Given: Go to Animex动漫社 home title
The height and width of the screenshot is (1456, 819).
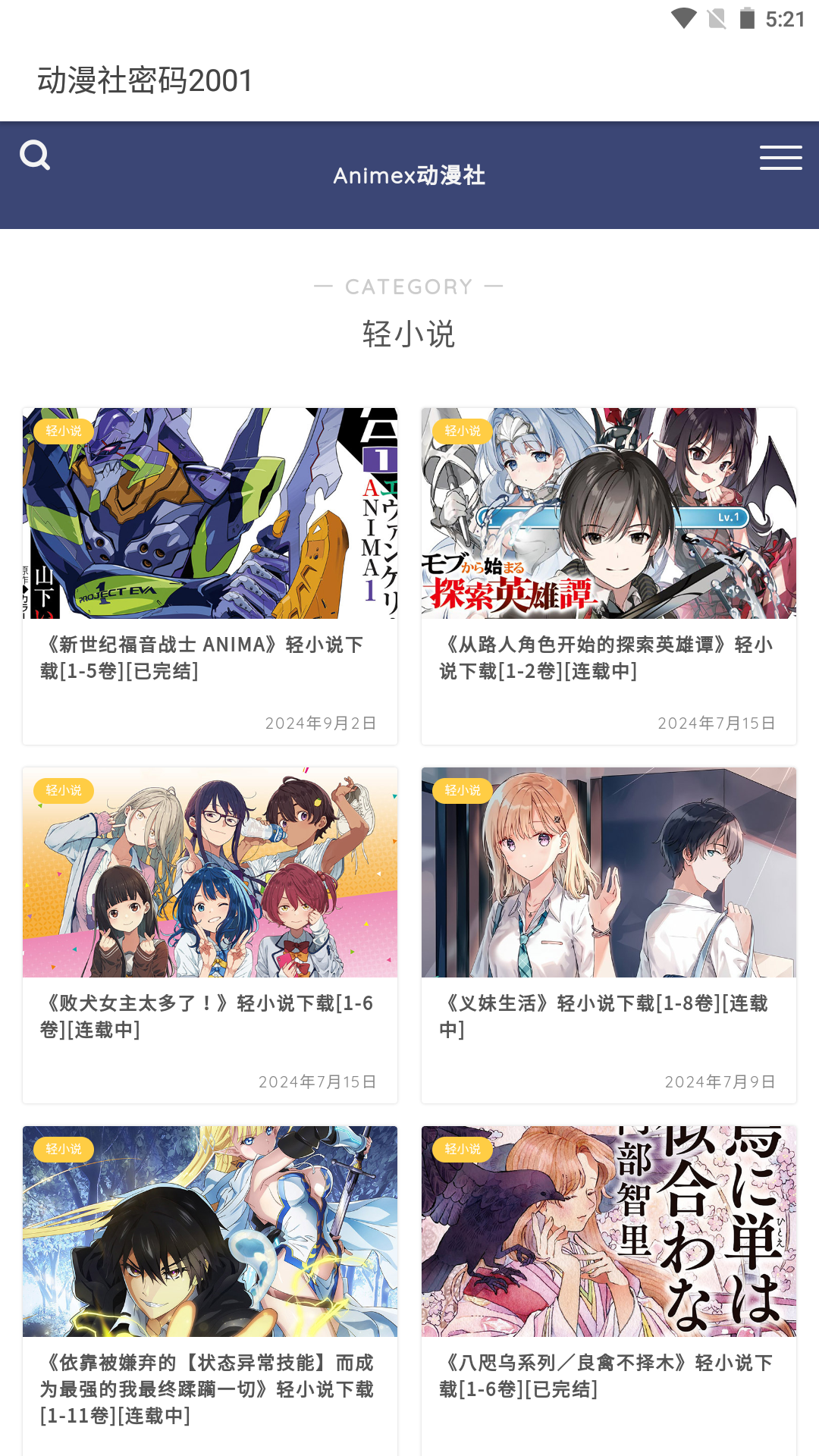Looking at the screenshot, I should pos(409,175).
